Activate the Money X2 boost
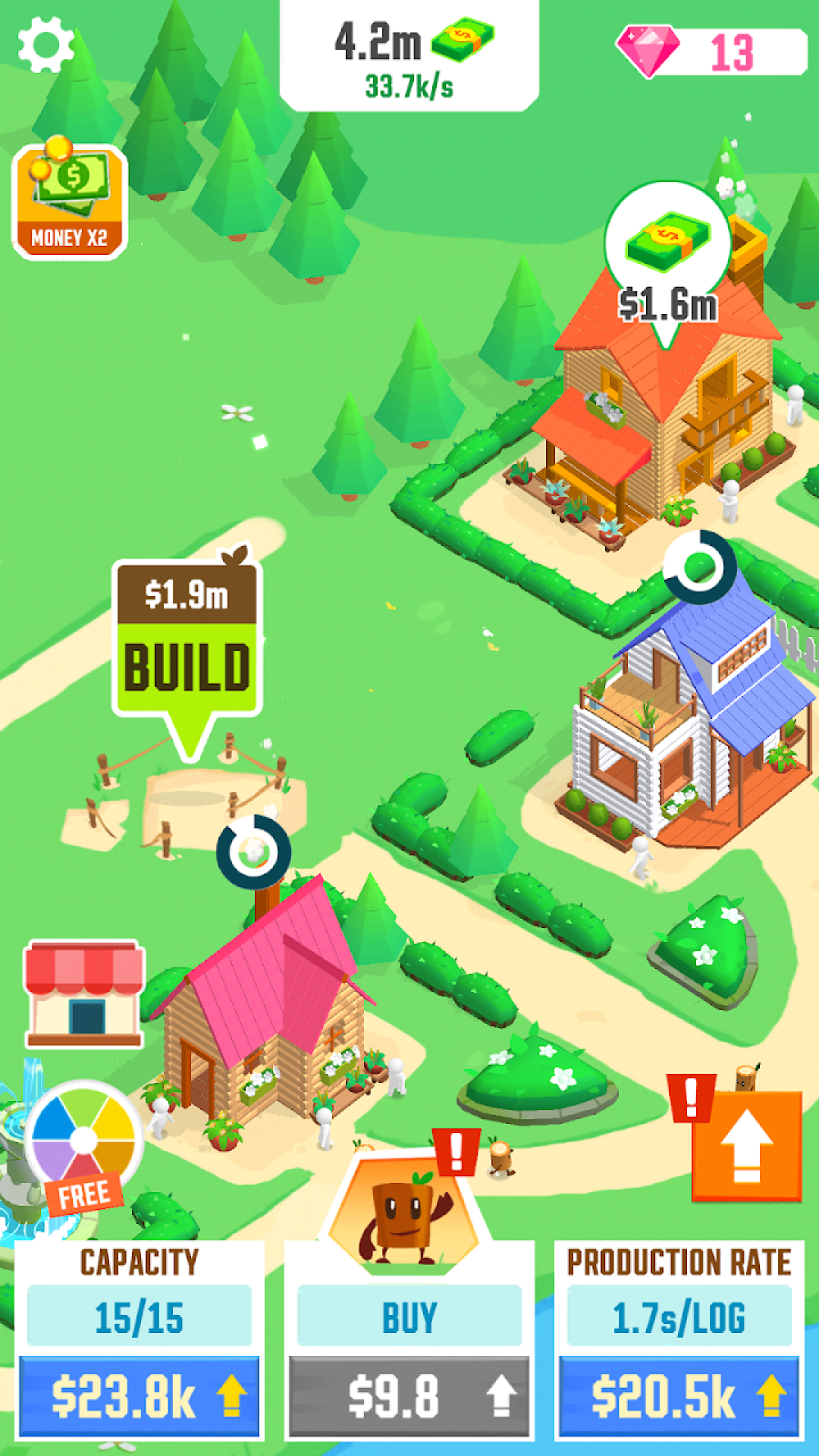This screenshot has height=1456, width=819. [x=70, y=202]
